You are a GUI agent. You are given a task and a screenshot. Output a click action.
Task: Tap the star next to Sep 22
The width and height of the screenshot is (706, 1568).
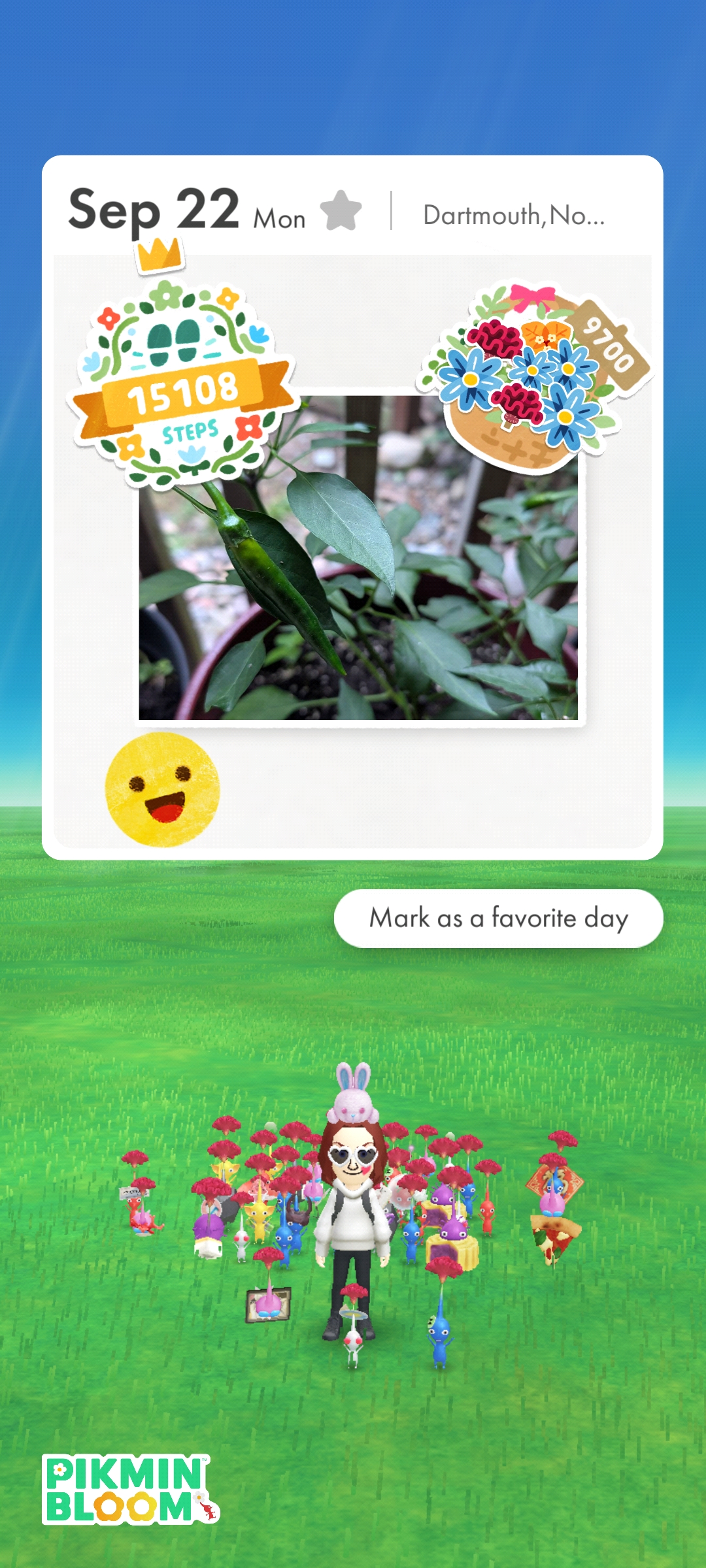(341, 211)
